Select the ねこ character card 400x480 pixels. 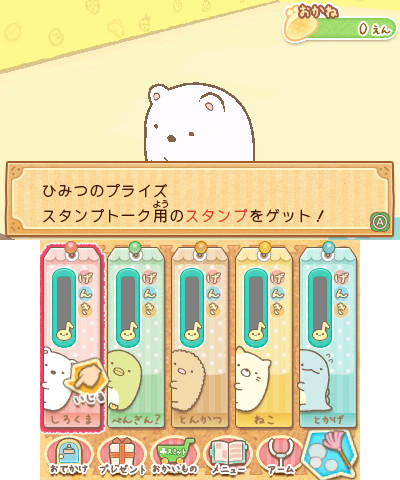click(x=264, y=337)
